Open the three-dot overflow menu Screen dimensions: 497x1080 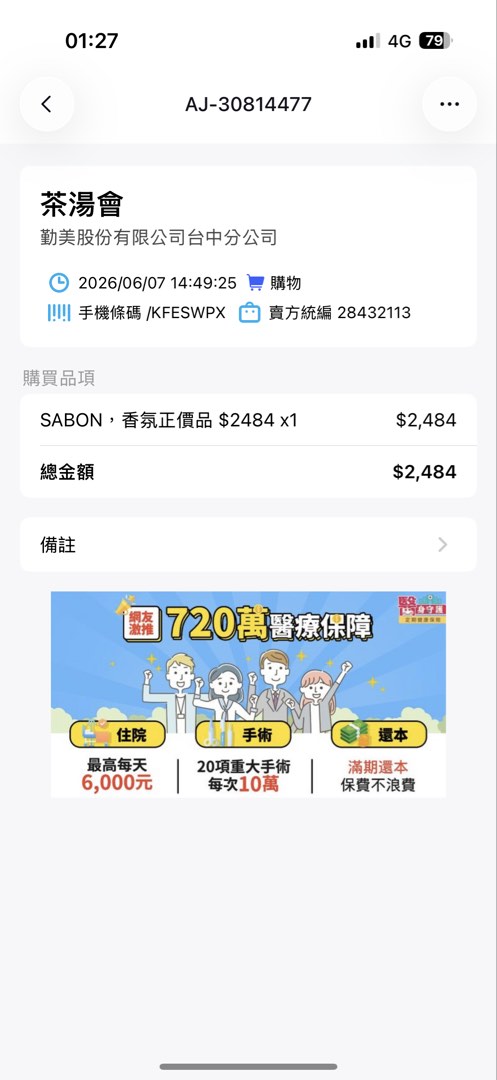[450, 104]
